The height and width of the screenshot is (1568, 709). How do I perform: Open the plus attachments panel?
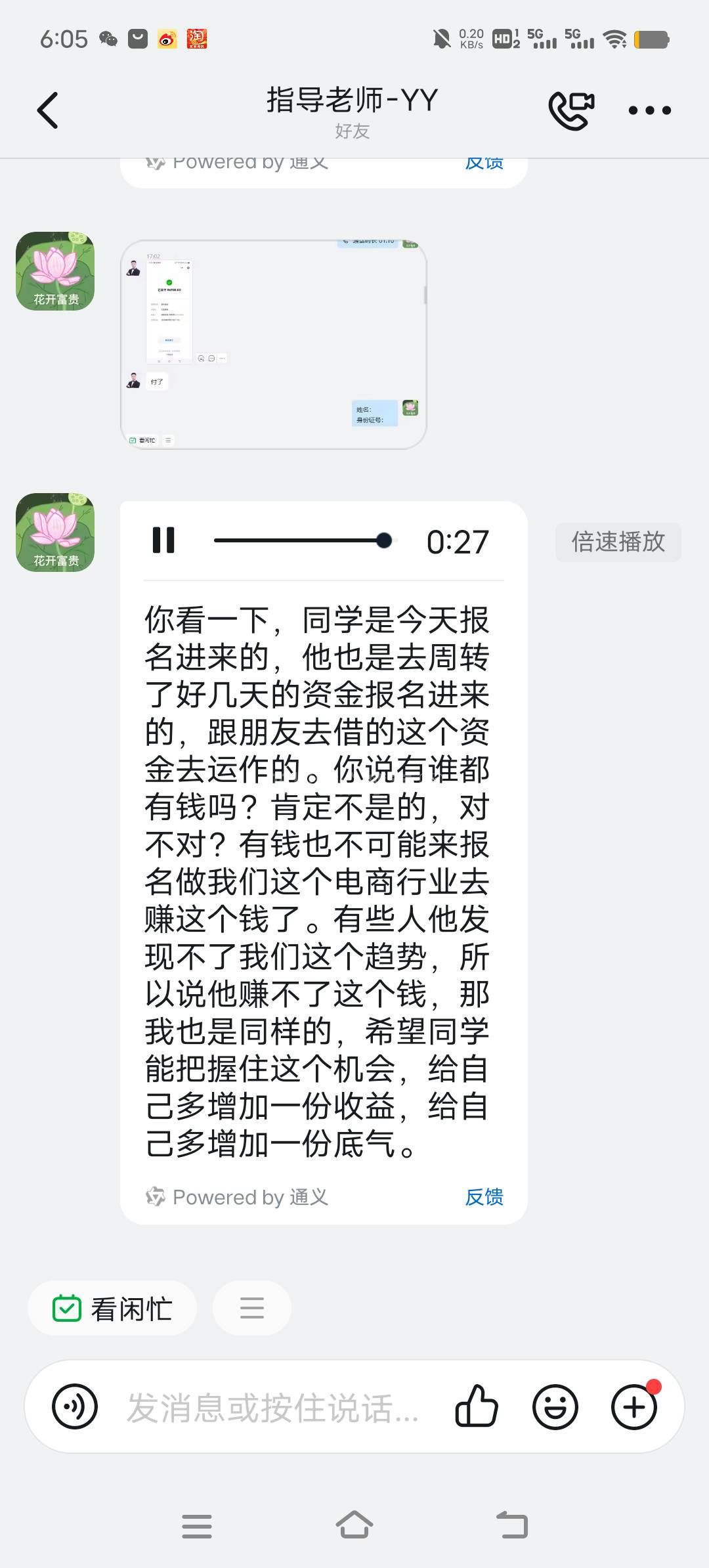tap(634, 1406)
